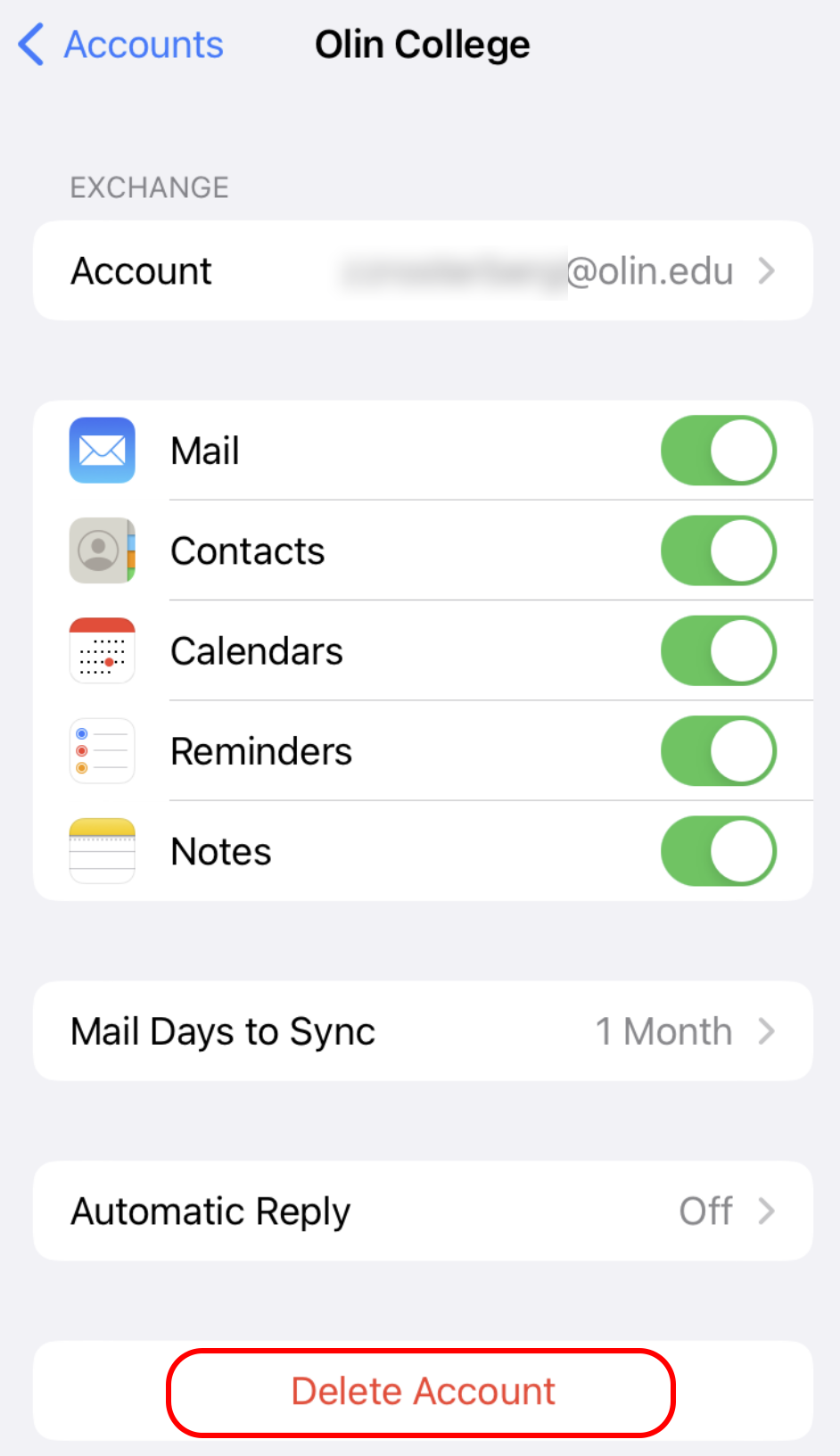Screen dimensions: 840x1456
Task: Go back to Accounts
Action: pos(122,45)
